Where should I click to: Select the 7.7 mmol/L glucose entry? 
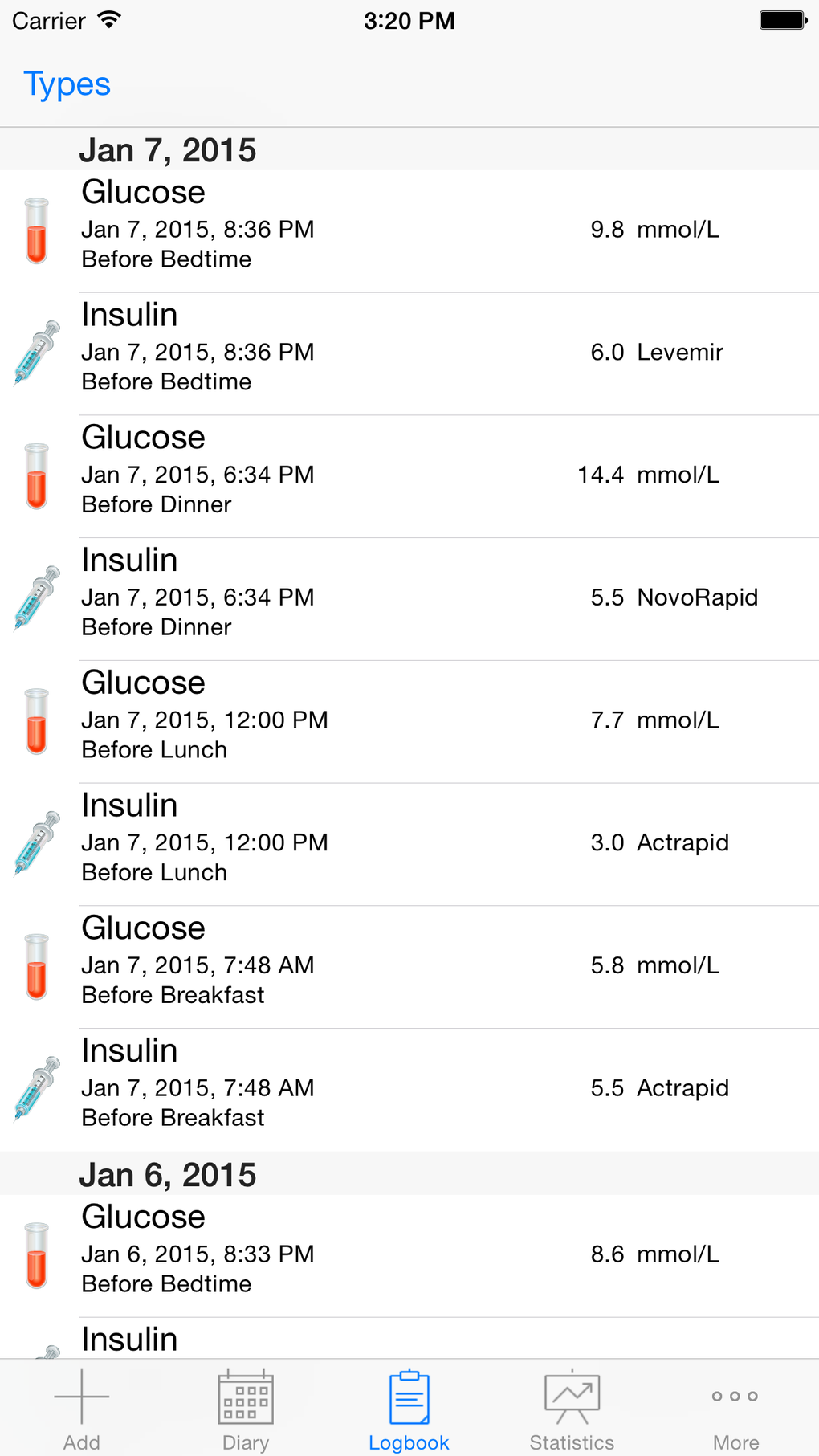tap(409, 721)
